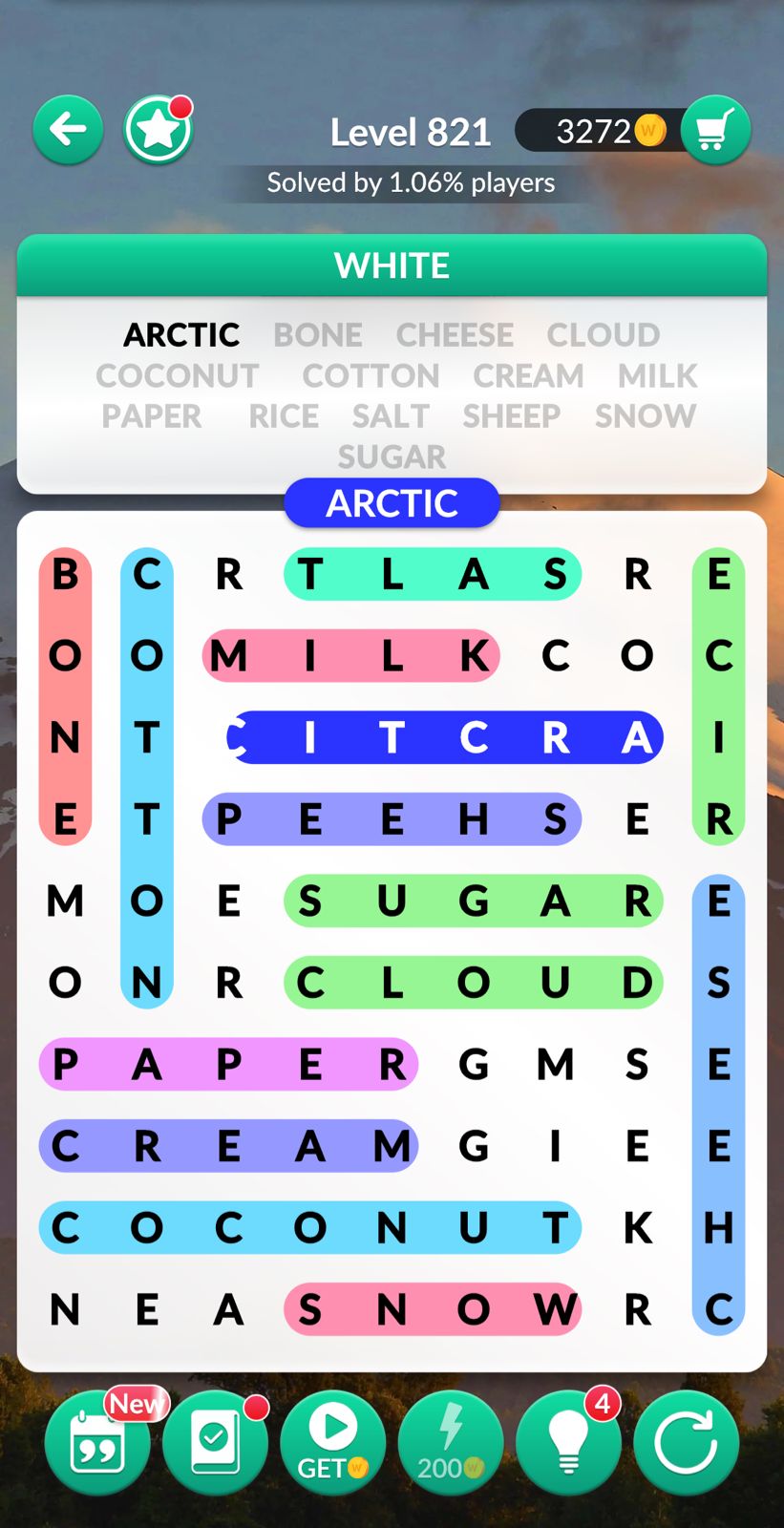Watch a video to get coins
784x1528 pixels.
pos(332,1442)
